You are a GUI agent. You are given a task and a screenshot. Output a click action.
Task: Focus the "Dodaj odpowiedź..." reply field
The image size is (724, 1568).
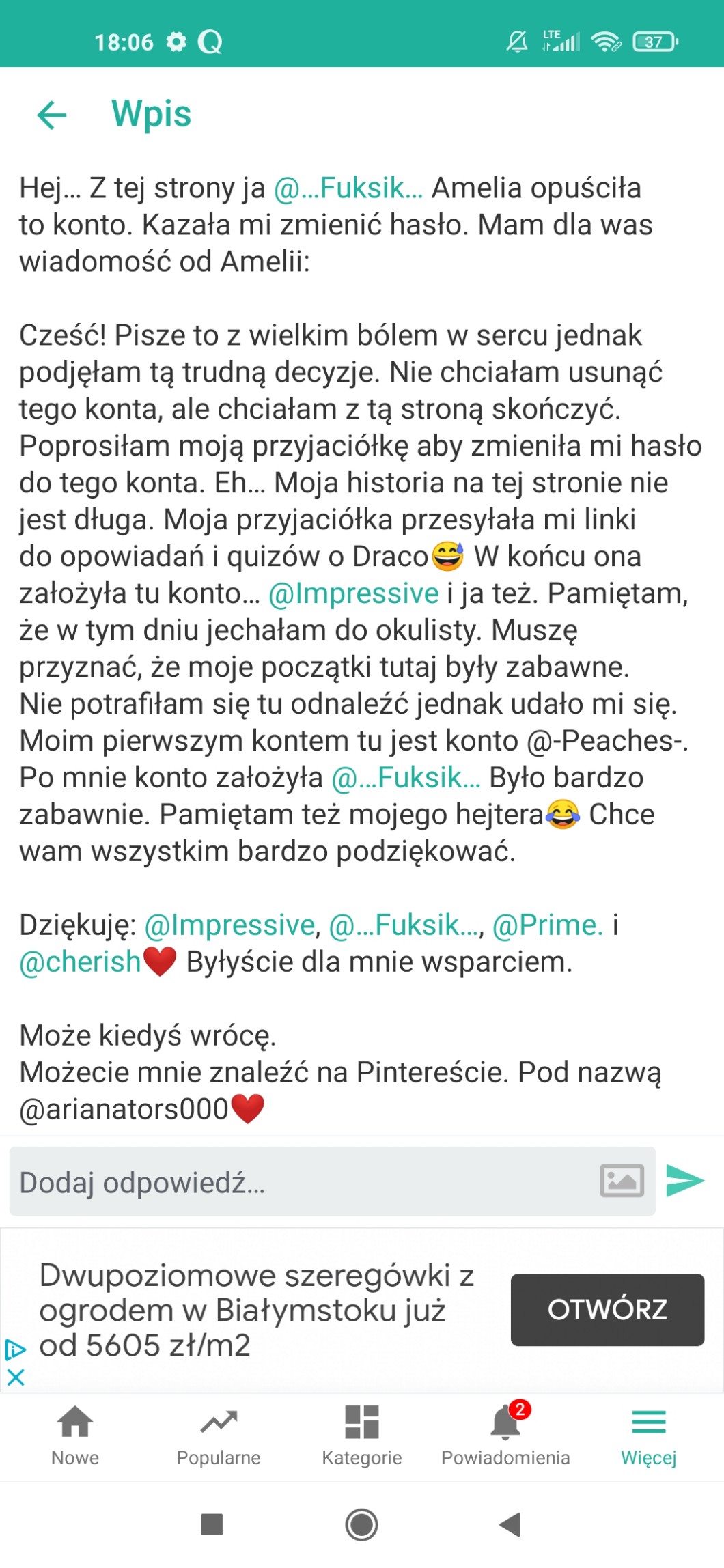click(301, 1182)
